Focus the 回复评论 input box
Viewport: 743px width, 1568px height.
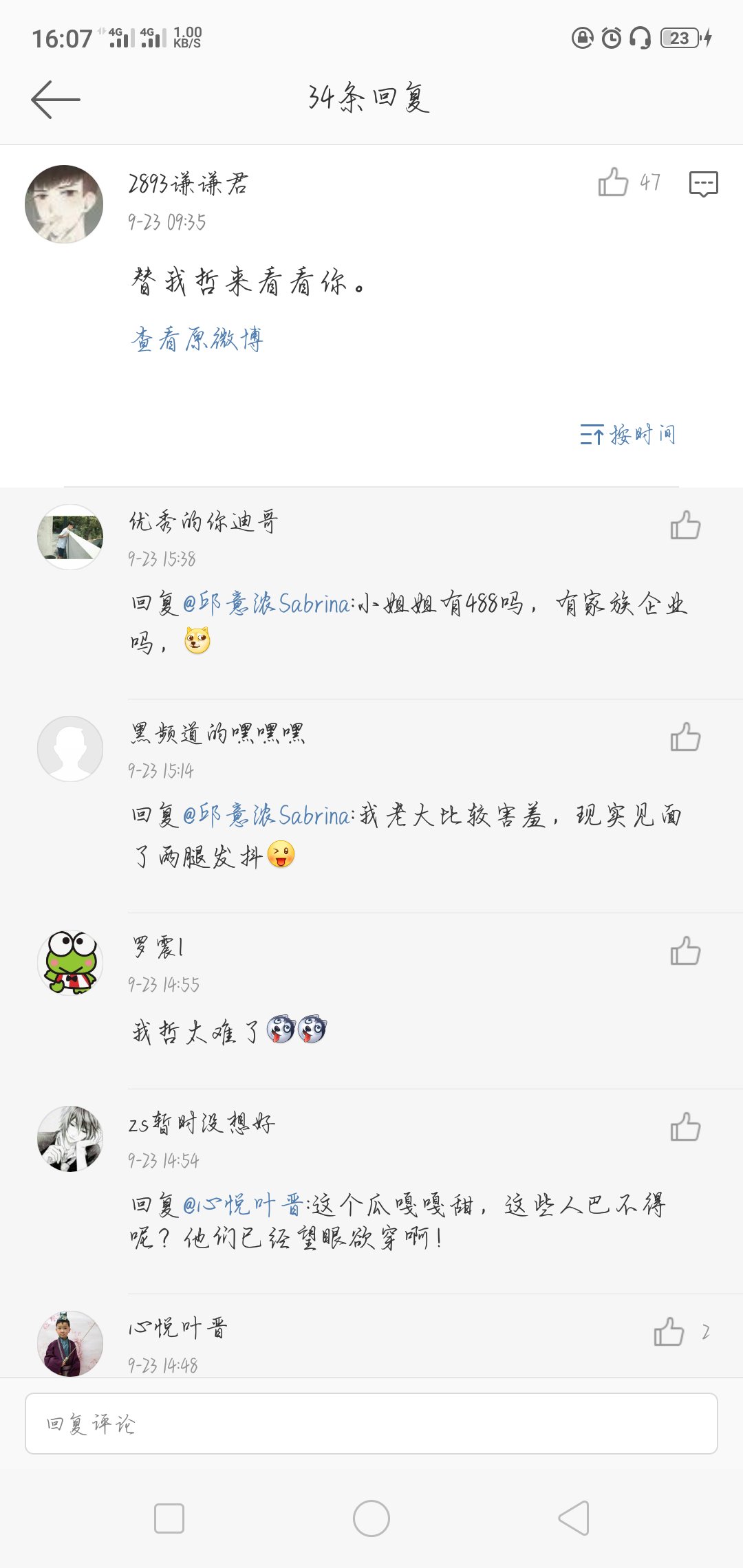371,1424
